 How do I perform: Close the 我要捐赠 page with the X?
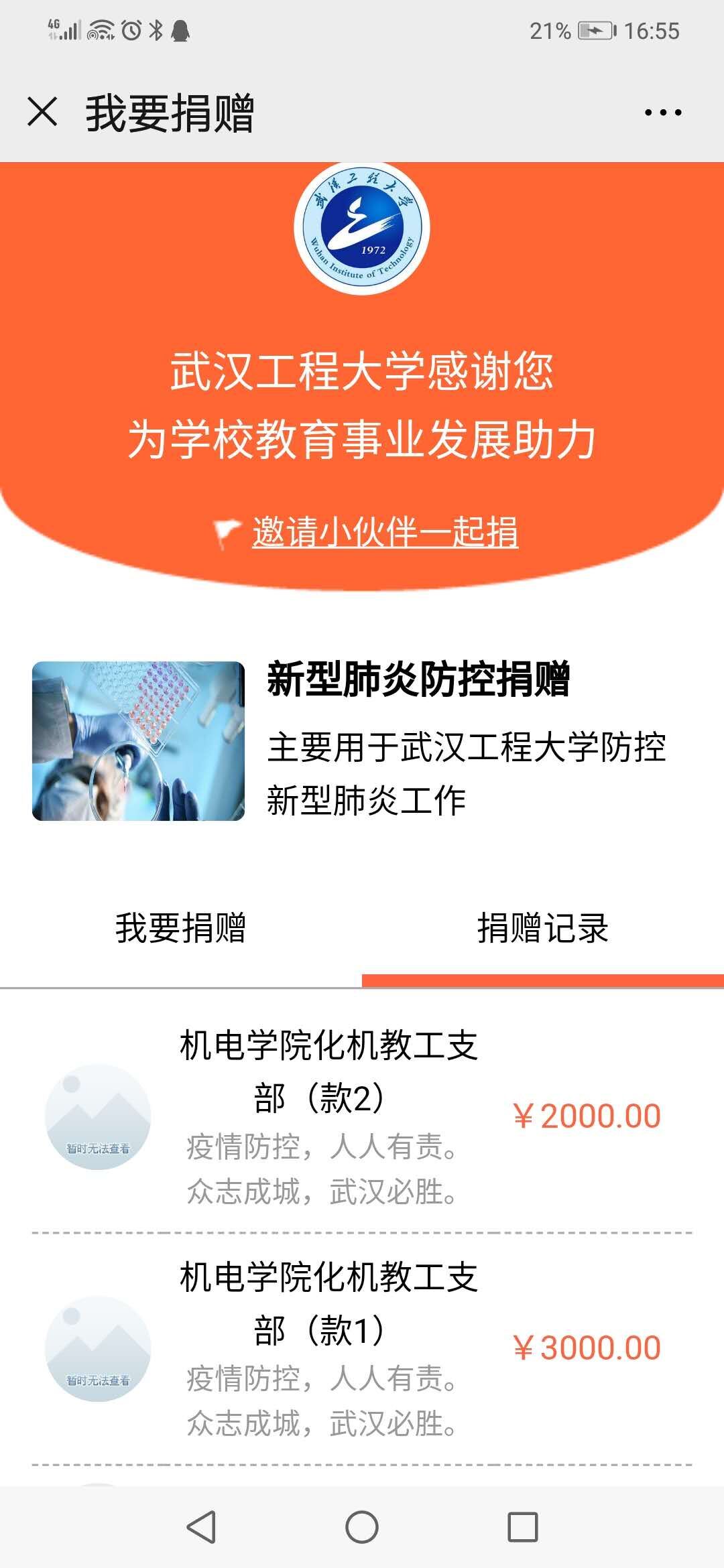[x=42, y=114]
